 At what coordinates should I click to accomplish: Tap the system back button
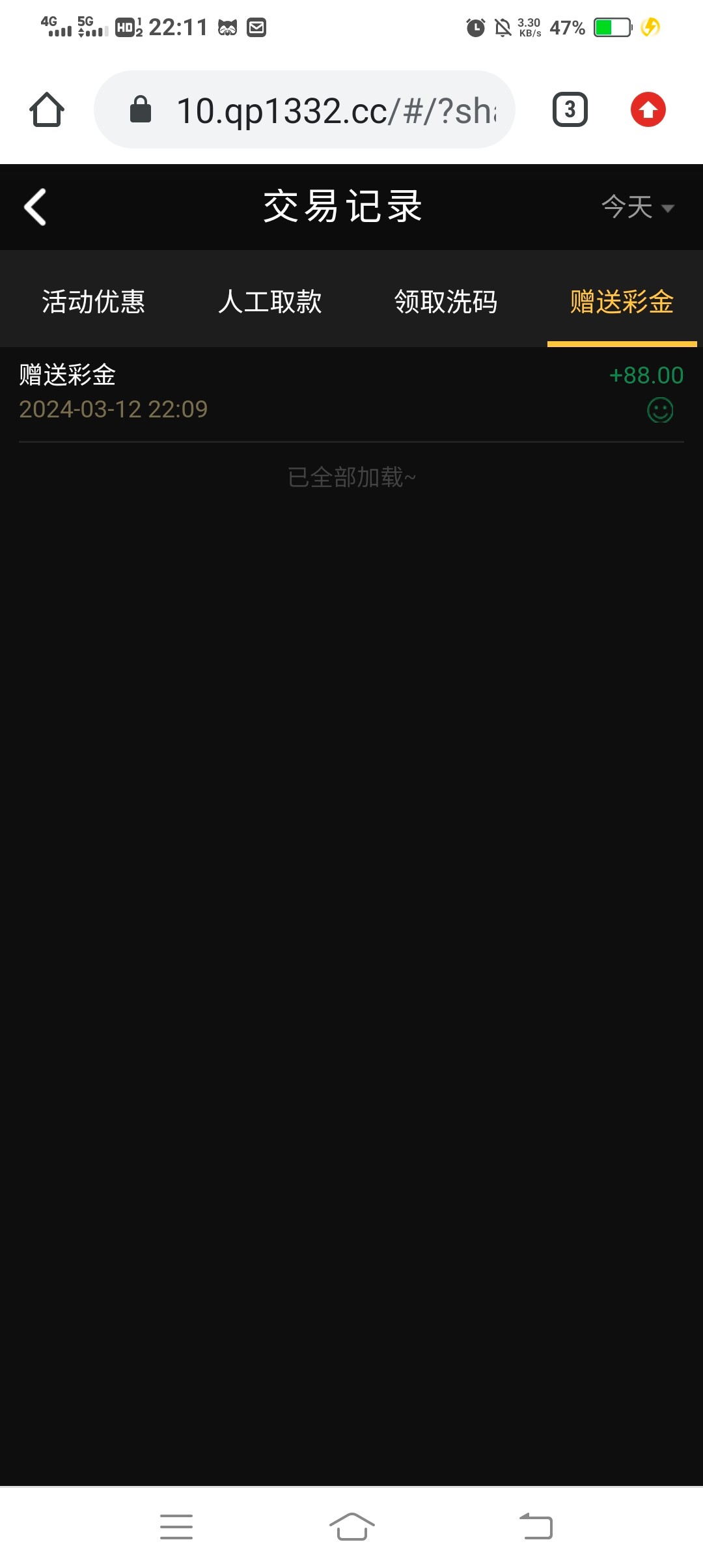pos(536,1526)
